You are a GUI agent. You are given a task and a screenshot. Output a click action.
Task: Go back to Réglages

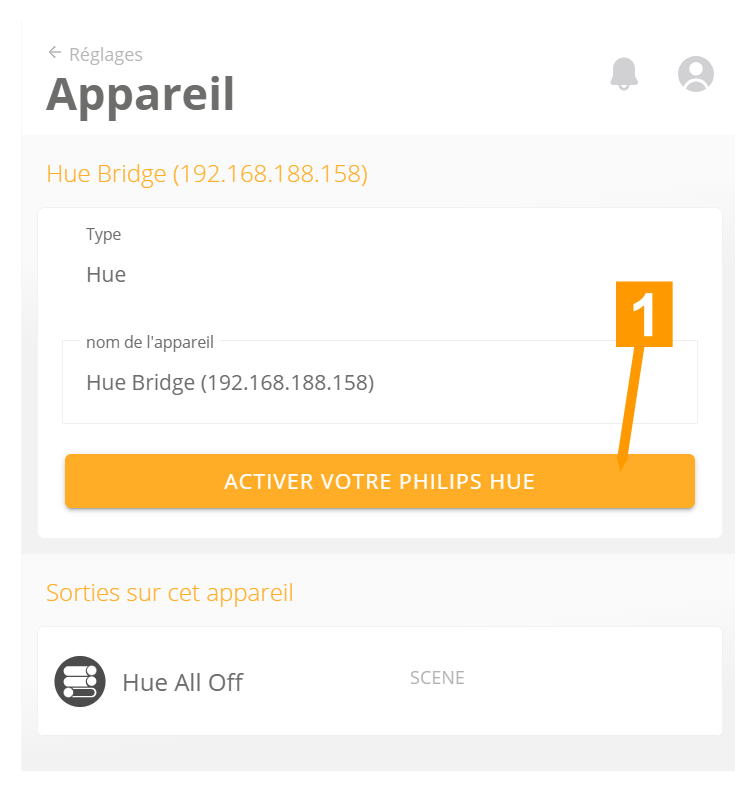95,54
